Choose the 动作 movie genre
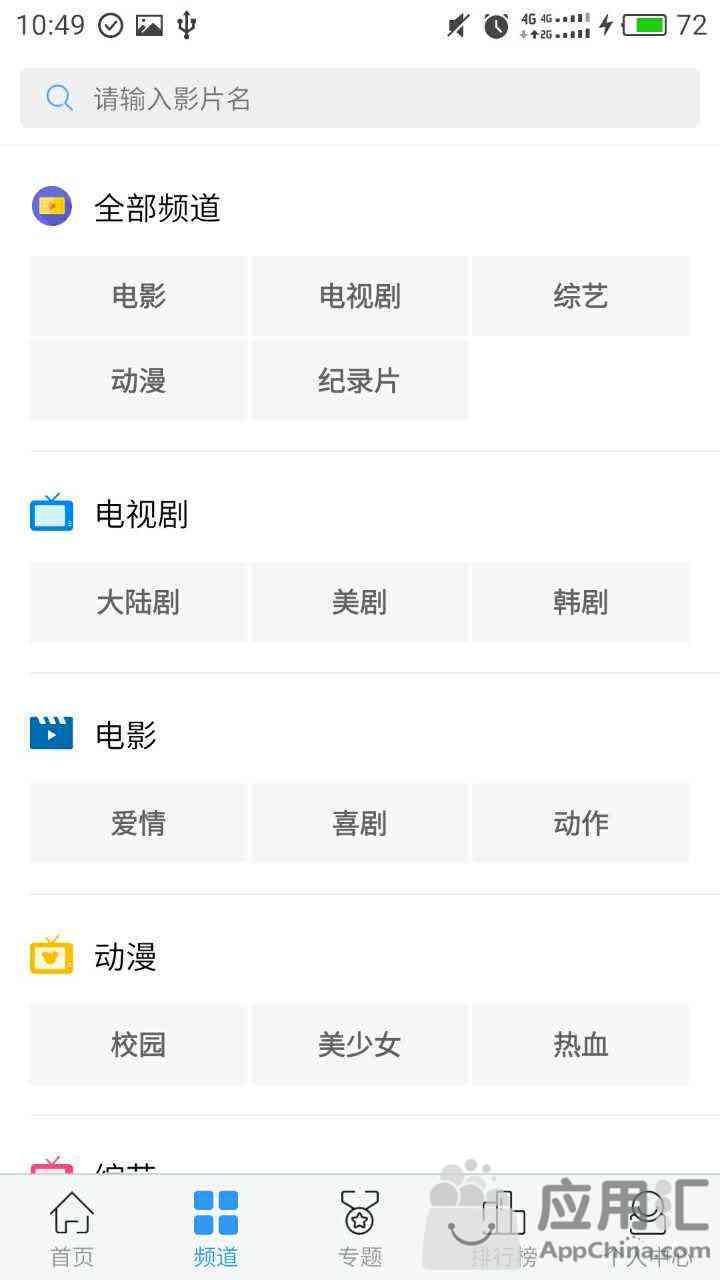The height and width of the screenshot is (1280, 720). (x=581, y=823)
